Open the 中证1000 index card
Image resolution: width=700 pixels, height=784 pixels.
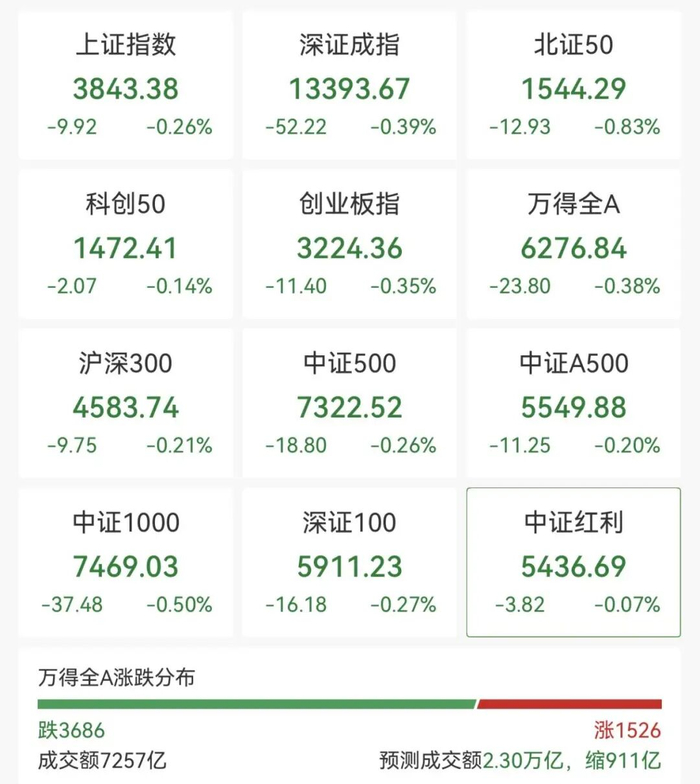(x=126, y=562)
